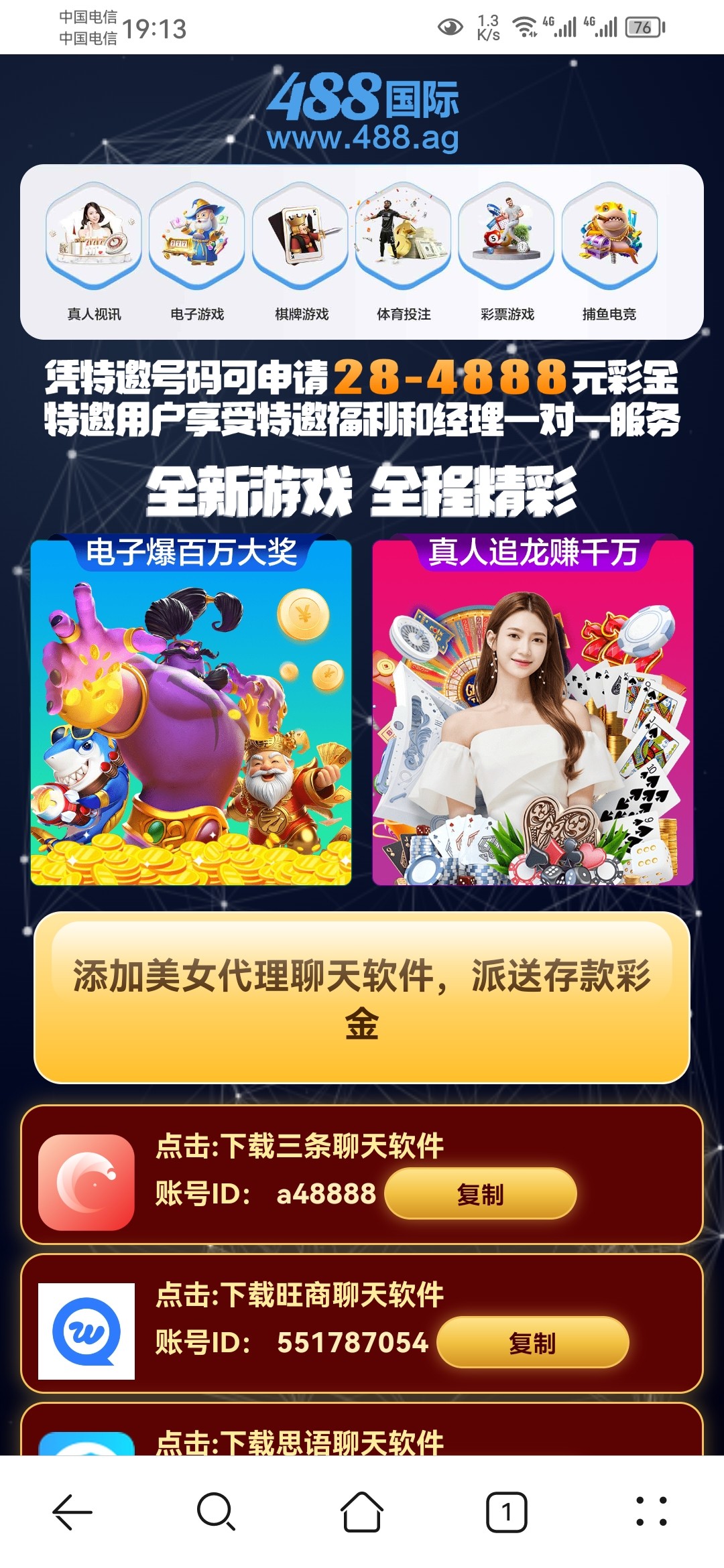724x1568 pixels.
Task: Download the 思语 chat app
Action: coord(300,1442)
